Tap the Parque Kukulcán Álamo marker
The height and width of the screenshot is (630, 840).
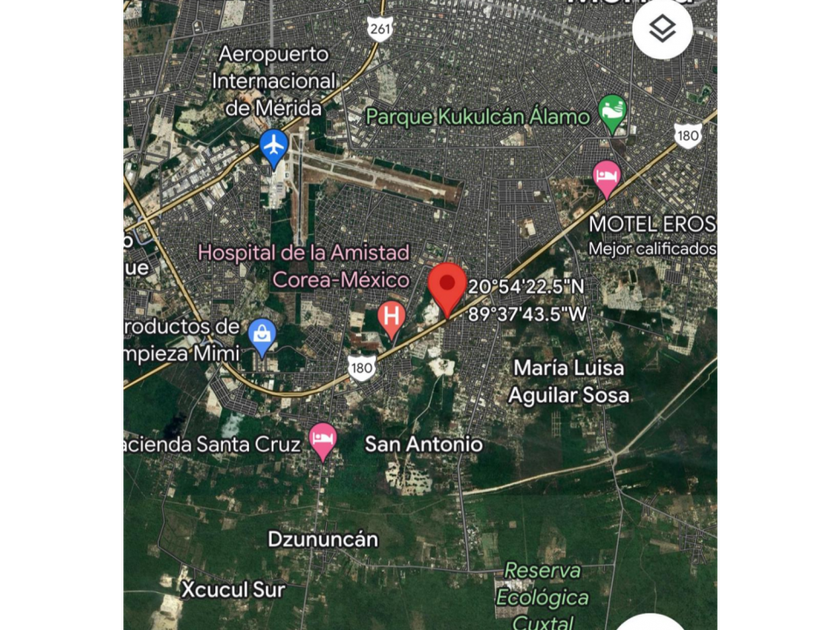pos(612,113)
